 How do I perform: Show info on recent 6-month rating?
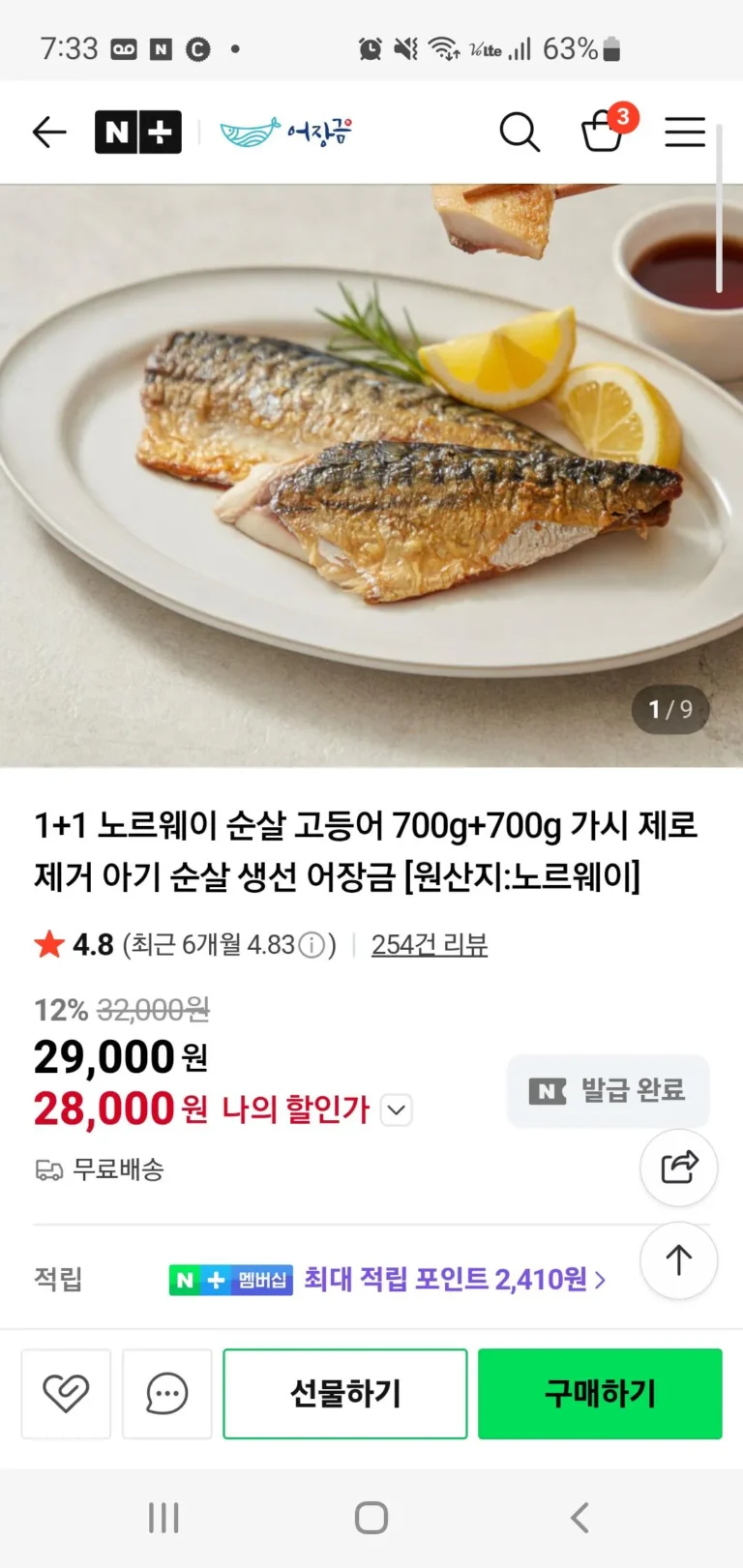click(x=312, y=945)
